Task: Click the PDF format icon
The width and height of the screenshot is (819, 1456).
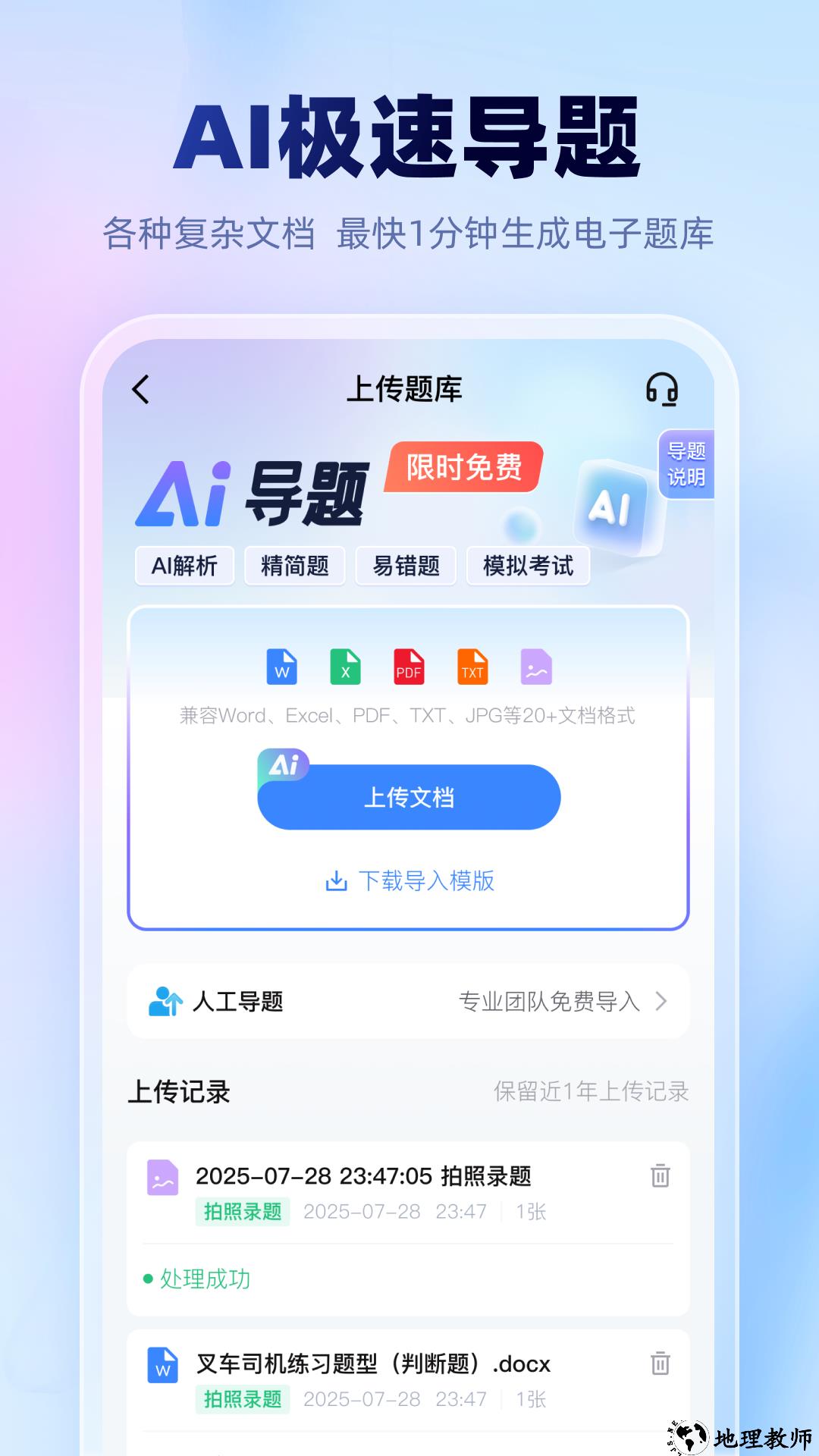Action: click(407, 668)
